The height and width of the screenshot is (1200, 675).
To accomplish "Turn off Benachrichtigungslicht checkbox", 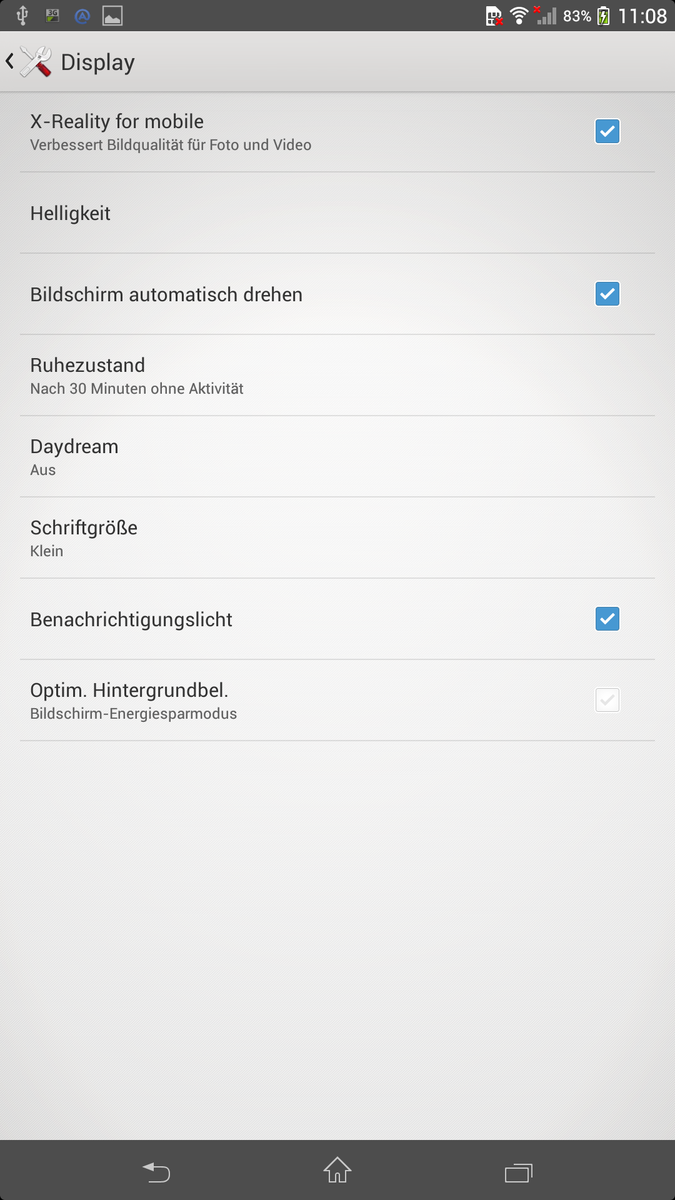I will [607, 619].
